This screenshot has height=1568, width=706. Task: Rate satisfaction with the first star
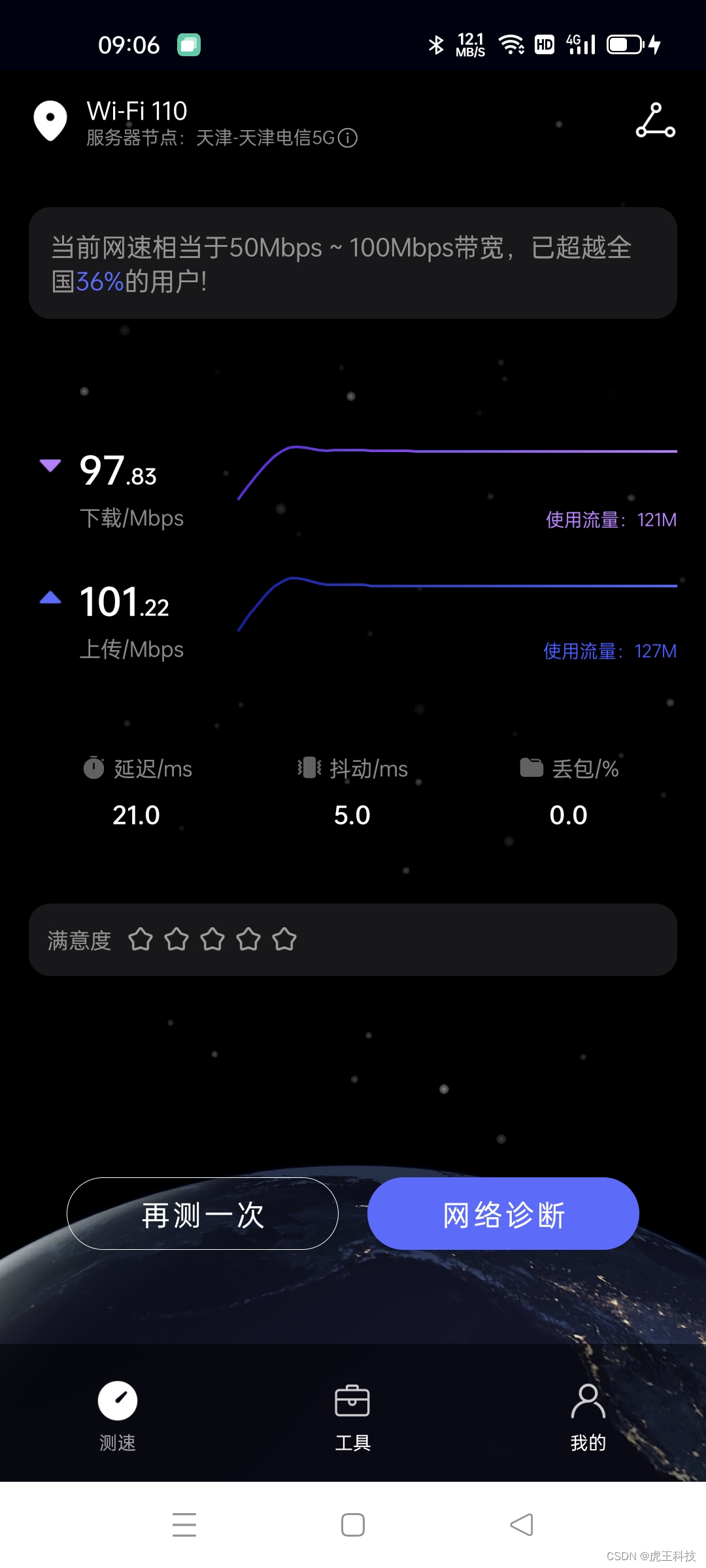coord(141,939)
